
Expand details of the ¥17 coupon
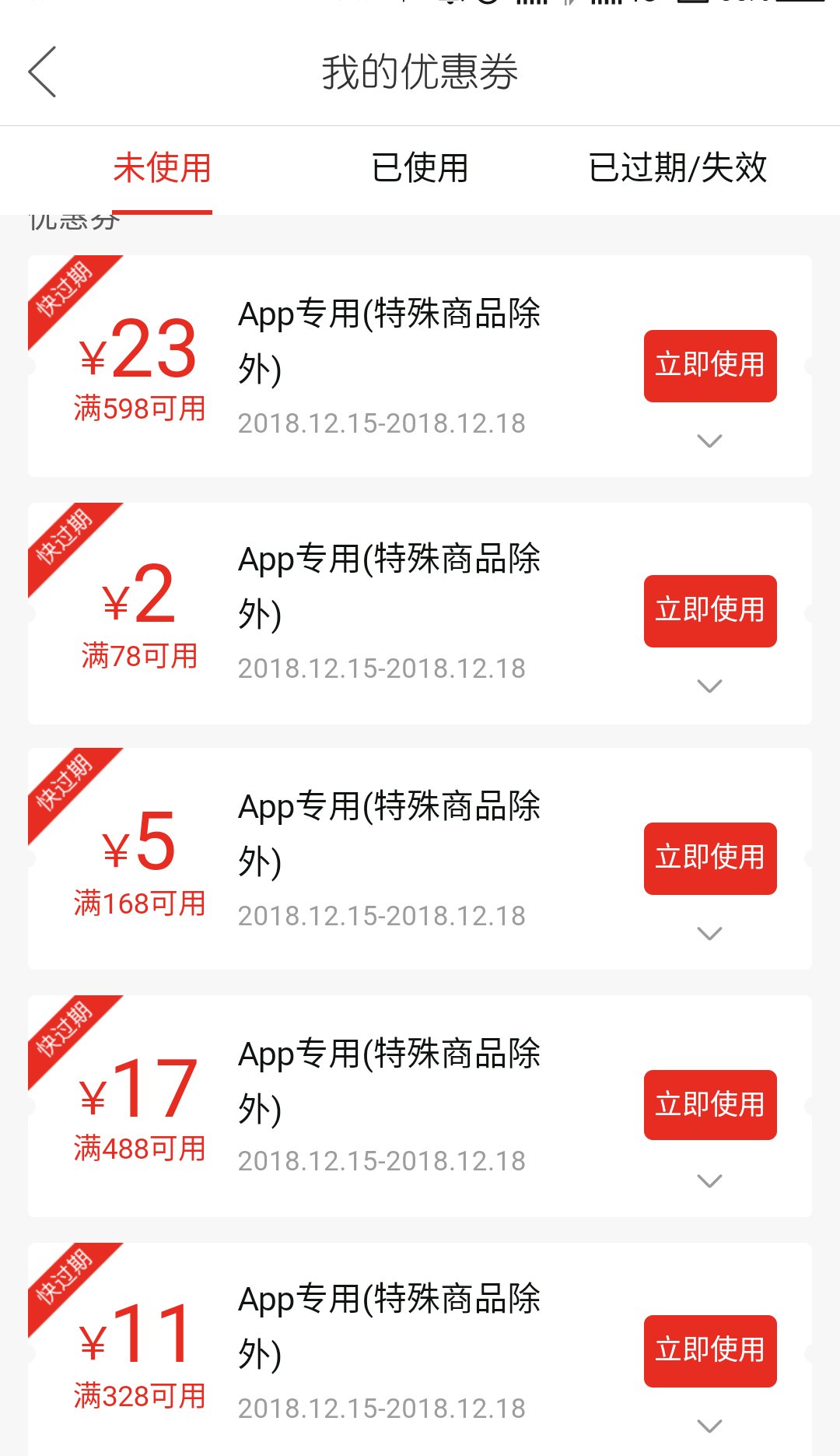coord(709,1181)
